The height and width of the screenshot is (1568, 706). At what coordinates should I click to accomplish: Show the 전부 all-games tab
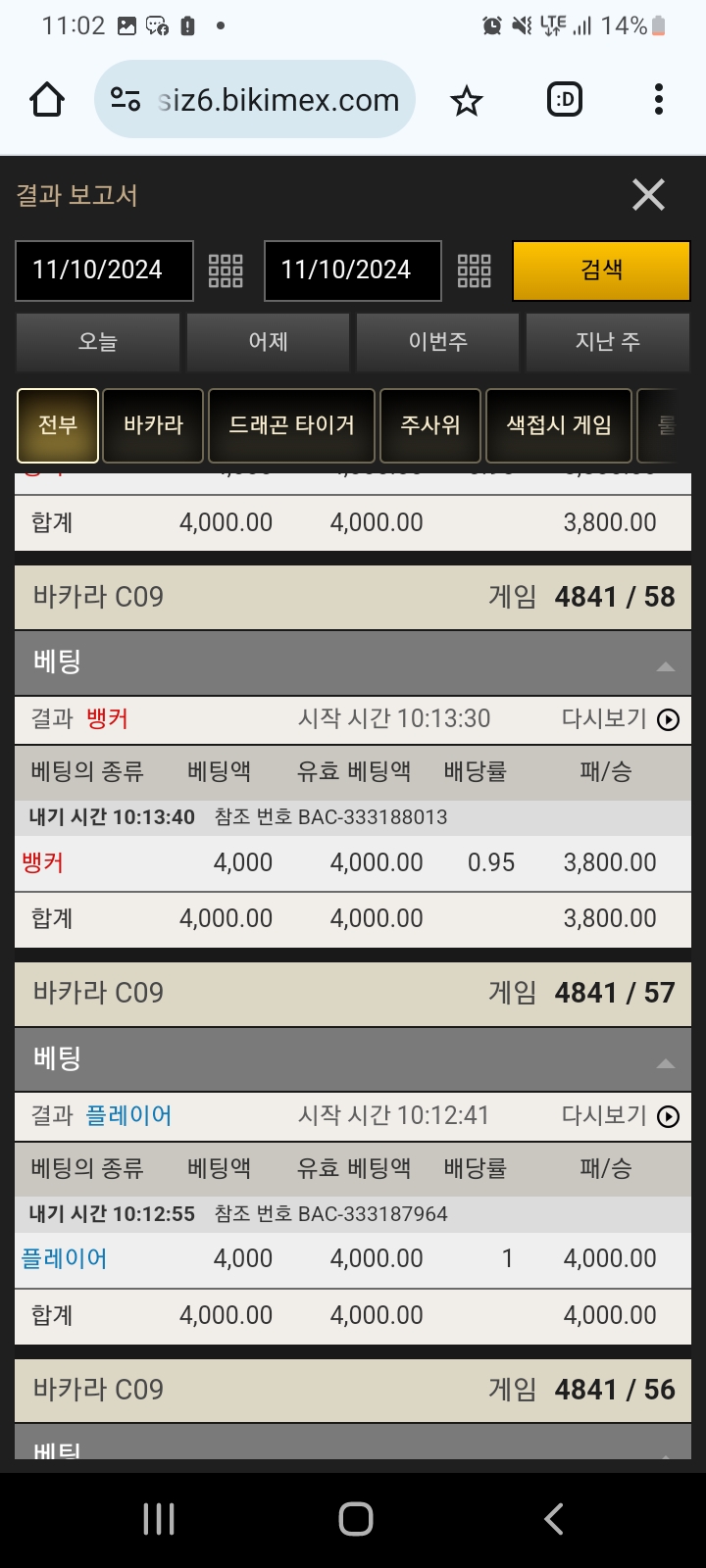(x=58, y=425)
